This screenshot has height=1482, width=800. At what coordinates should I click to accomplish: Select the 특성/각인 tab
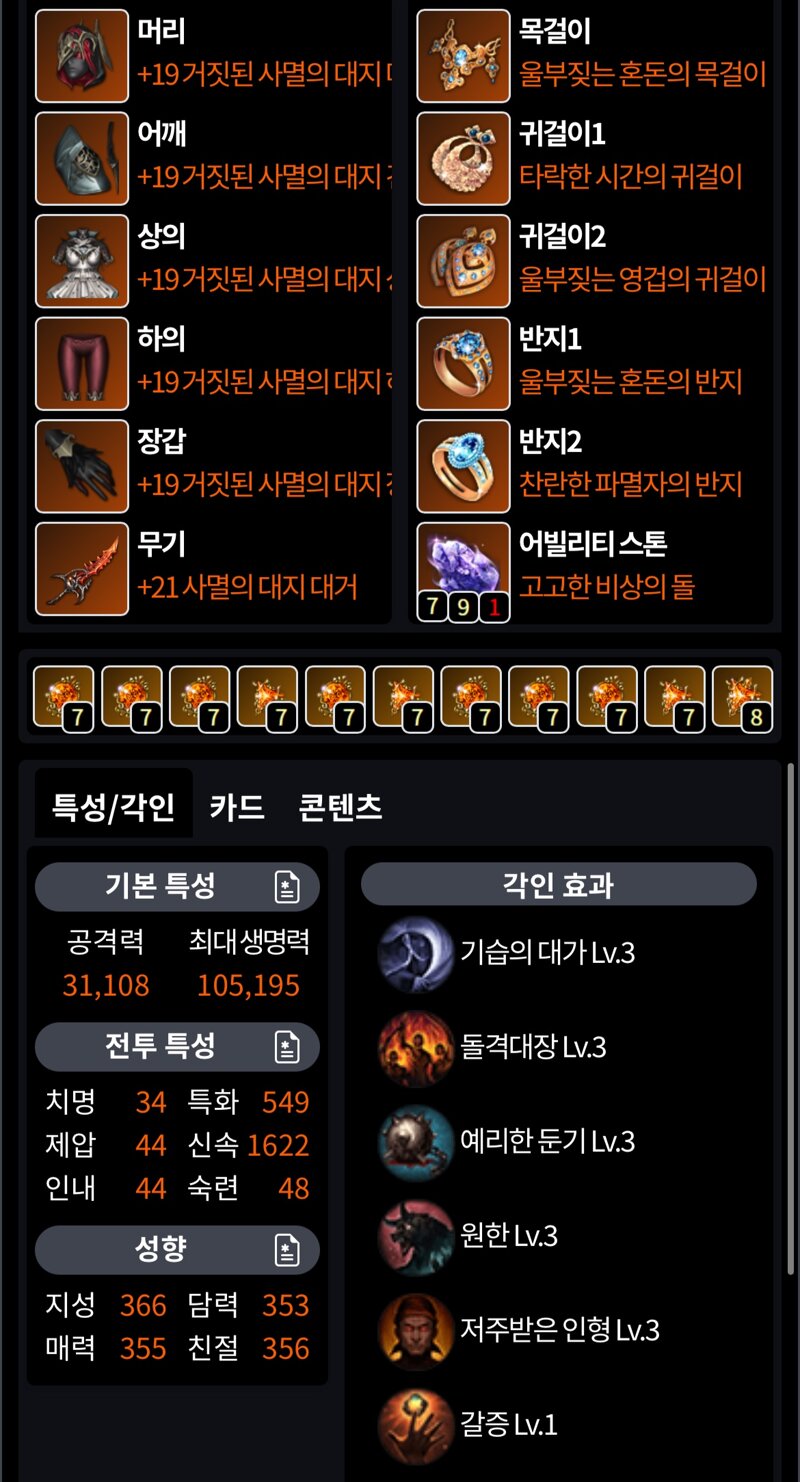pos(113,806)
